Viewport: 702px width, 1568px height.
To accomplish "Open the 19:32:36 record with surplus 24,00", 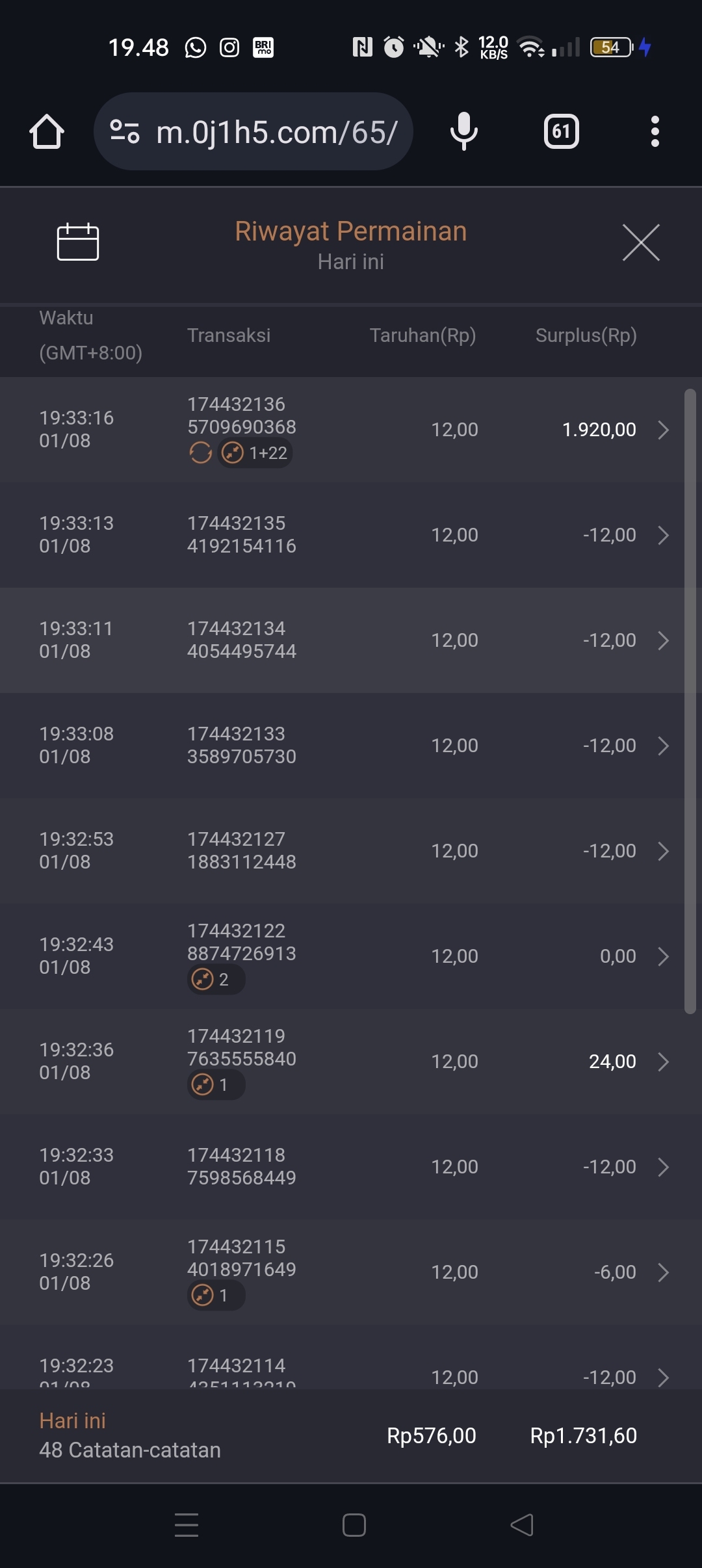I will [x=351, y=1062].
